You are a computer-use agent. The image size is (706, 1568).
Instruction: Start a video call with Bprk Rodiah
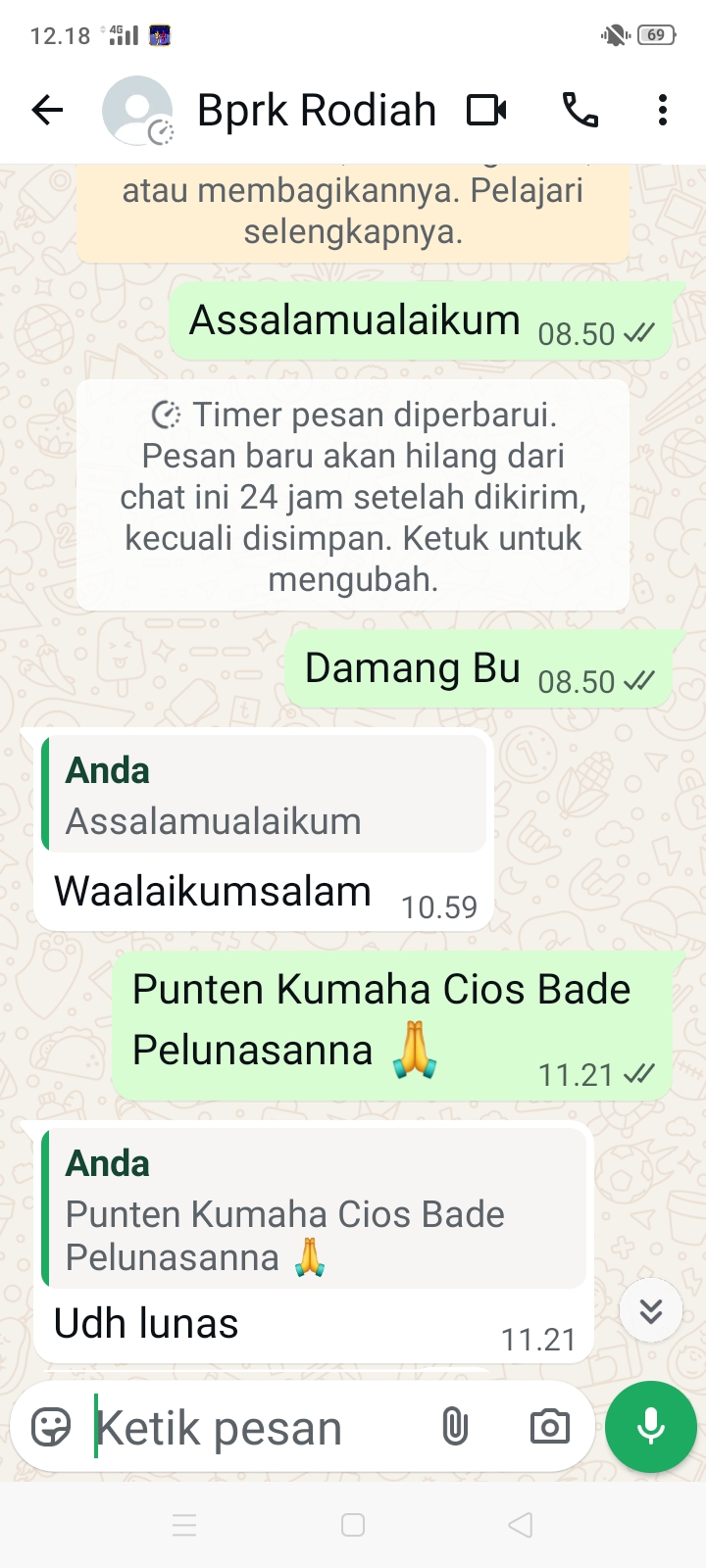487,110
